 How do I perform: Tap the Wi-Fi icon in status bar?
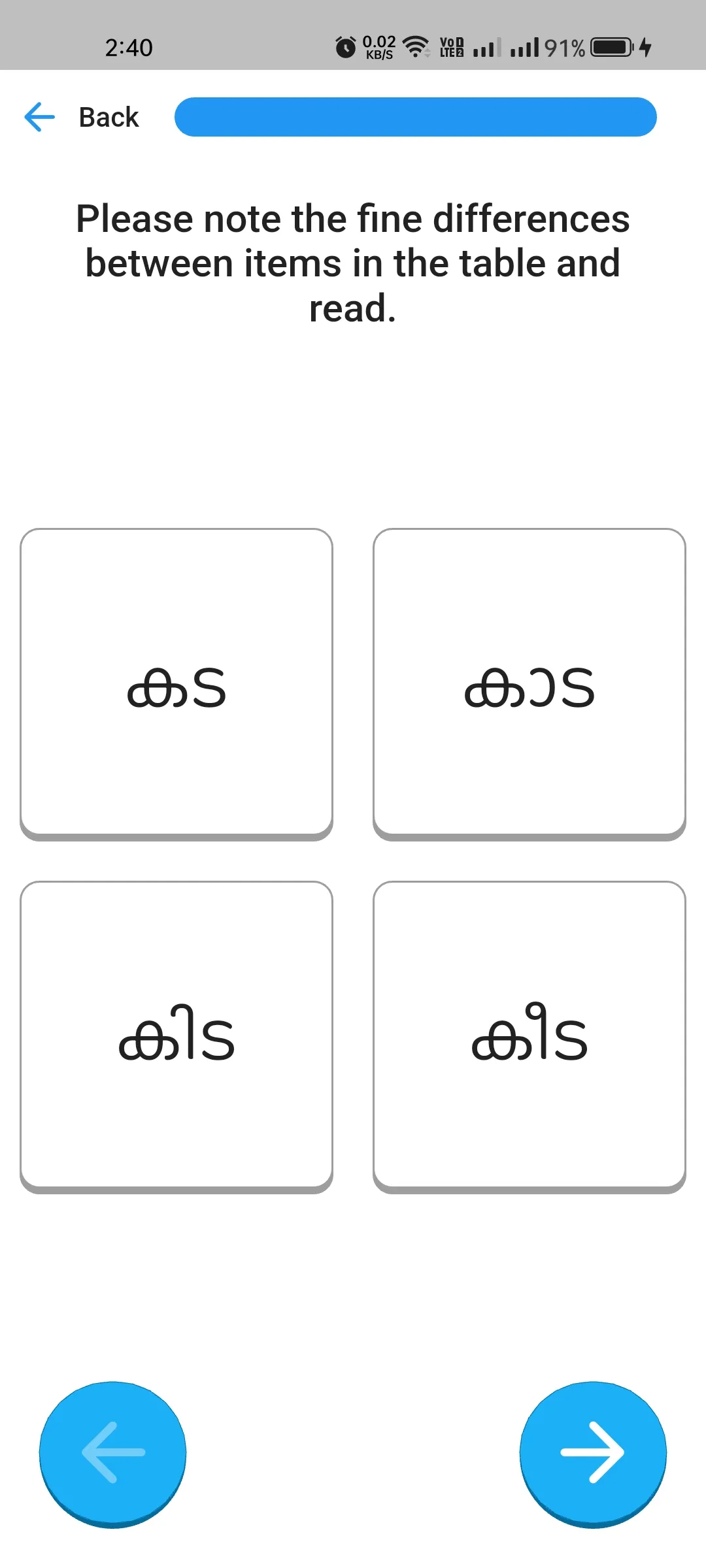pyautogui.click(x=416, y=46)
